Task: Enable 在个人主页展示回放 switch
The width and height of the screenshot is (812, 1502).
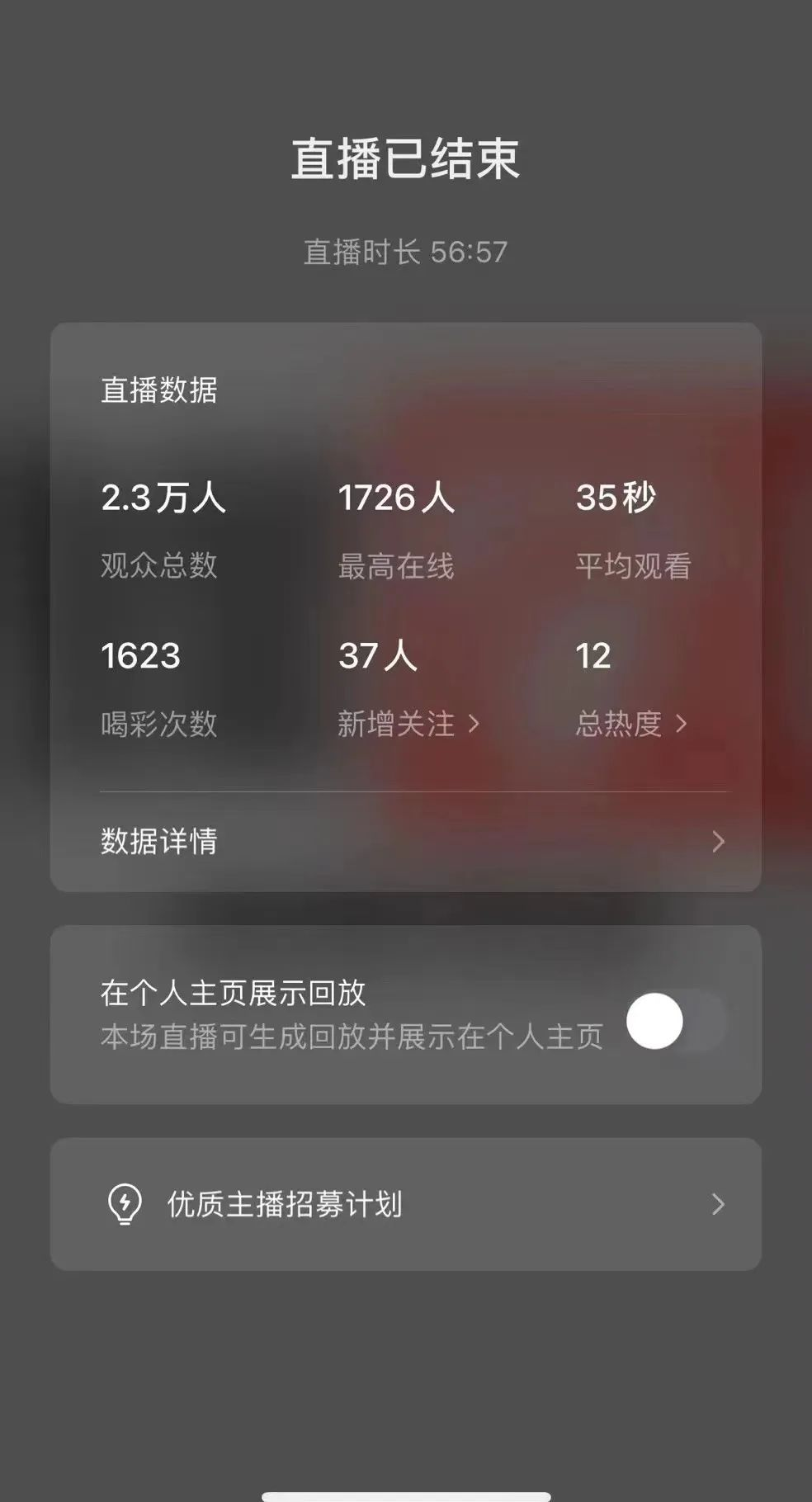Action: [x=675, y=1022]
